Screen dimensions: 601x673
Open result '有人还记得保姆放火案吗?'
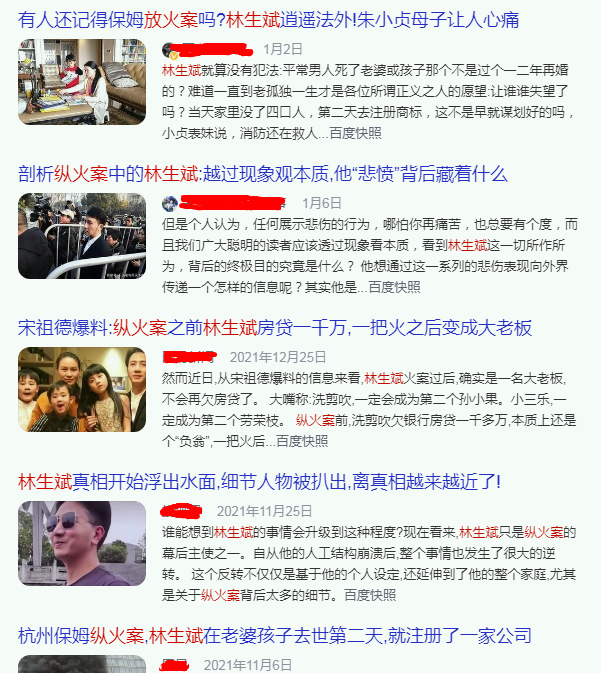(x=268, y=18)
